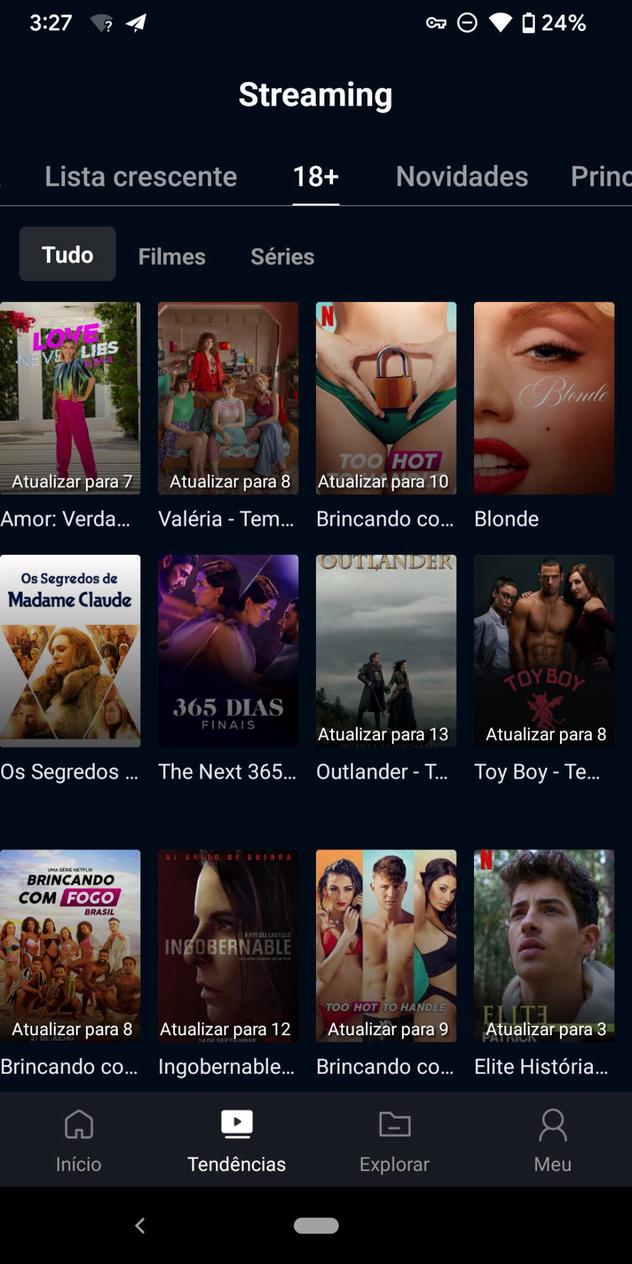The image size is (632, 1264).
Task: Go to the Início tab
Action: [79, 1140]
